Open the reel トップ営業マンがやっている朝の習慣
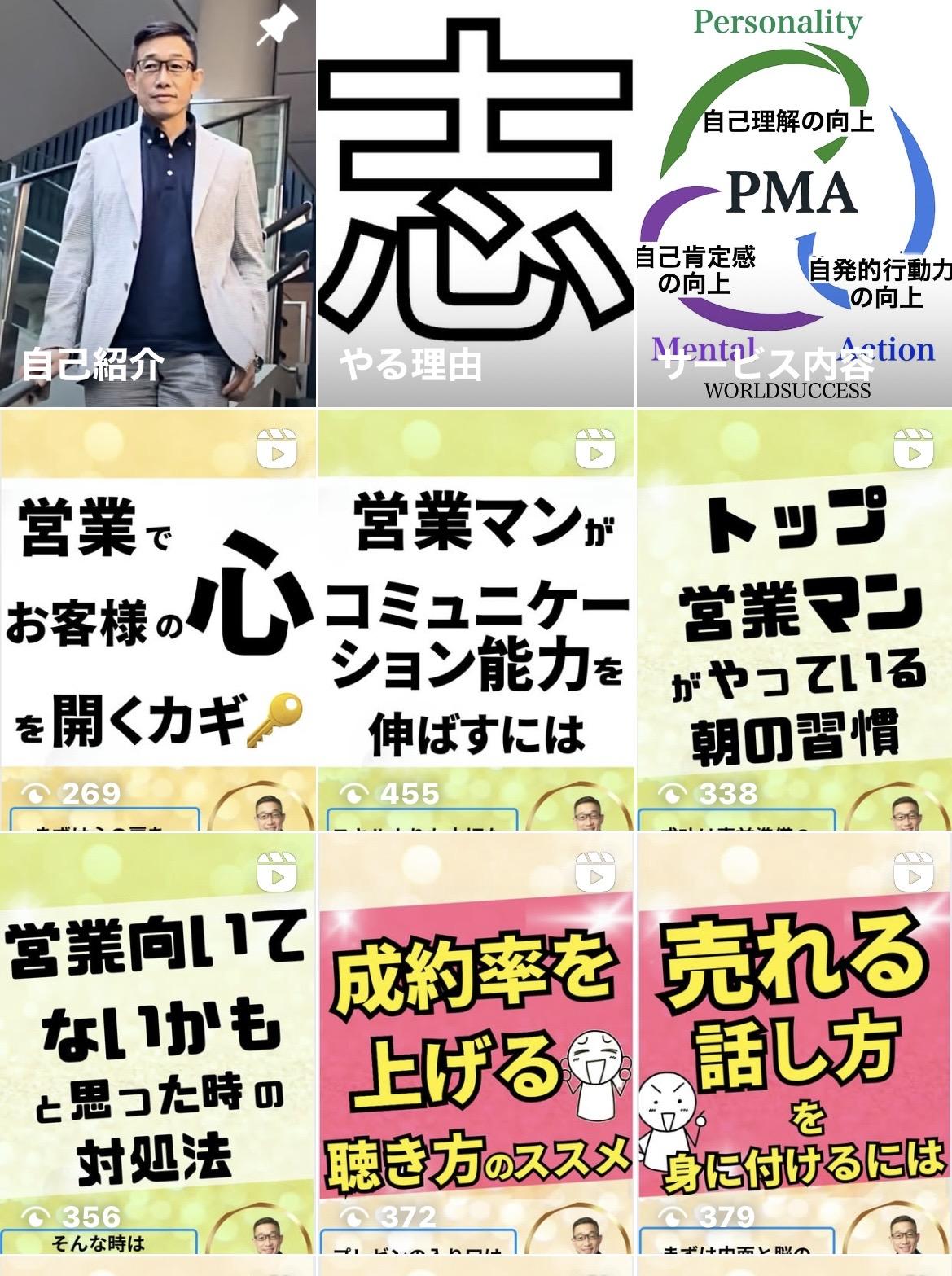 (x=794, y=619)
